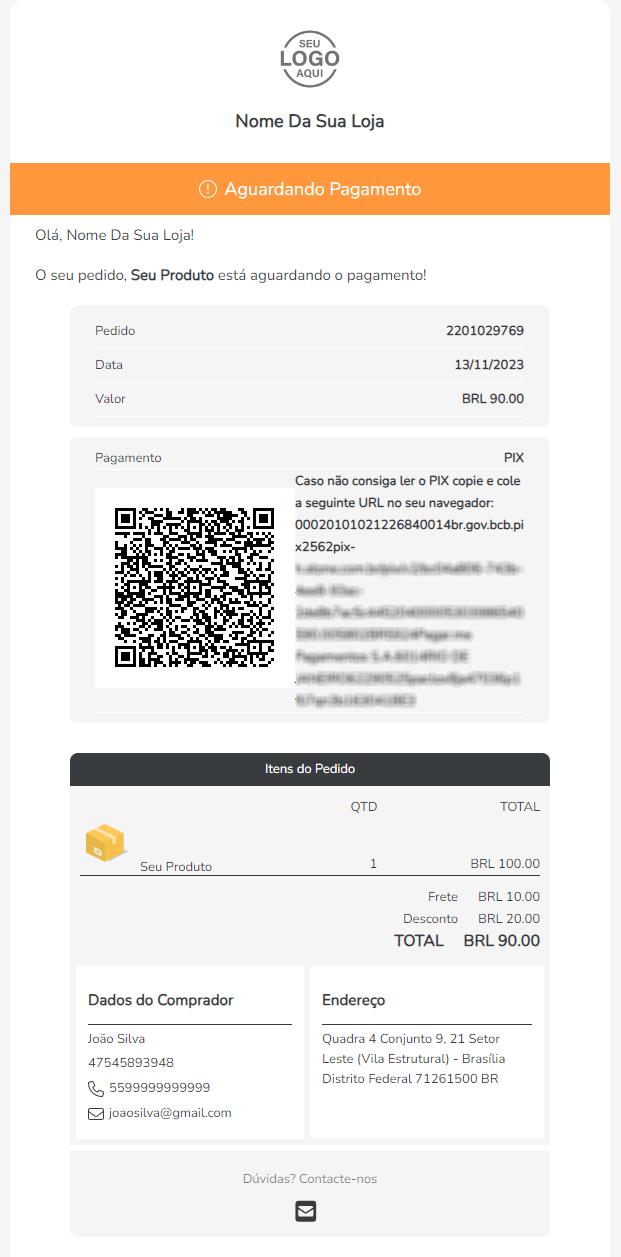Open the joaosilva@gmail.com email link
The height and width of the screenshot is (1257, 621).
(x=170, y=1113)
